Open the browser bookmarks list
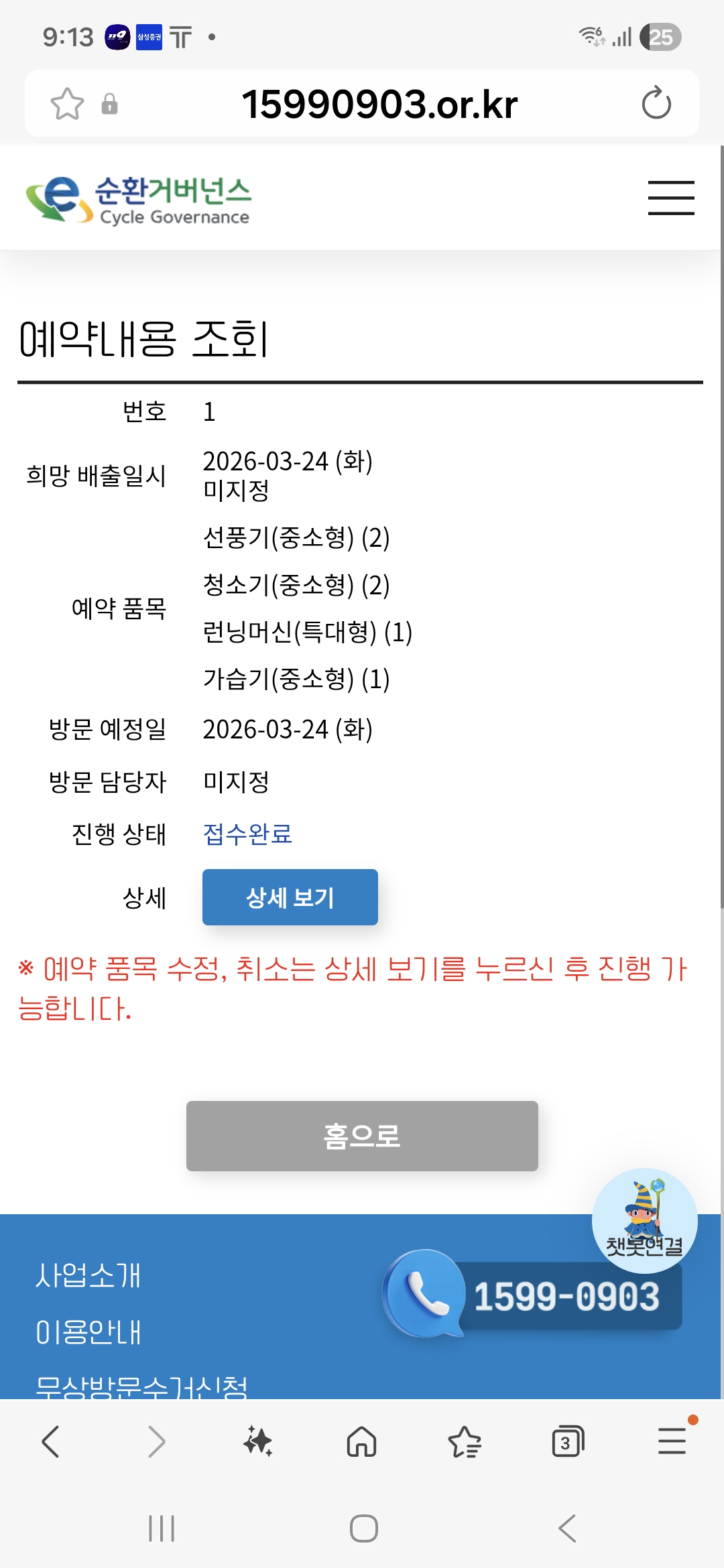 click(465, 1441)
